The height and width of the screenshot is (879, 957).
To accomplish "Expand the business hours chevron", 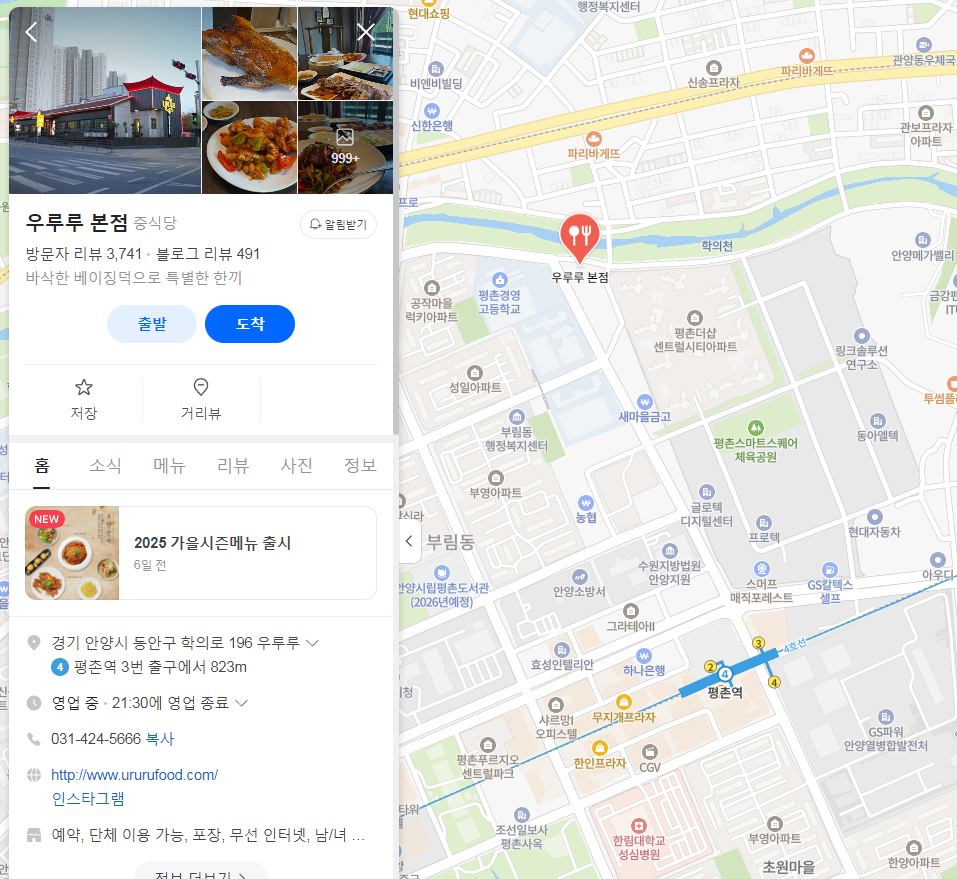I will (241, 703).
